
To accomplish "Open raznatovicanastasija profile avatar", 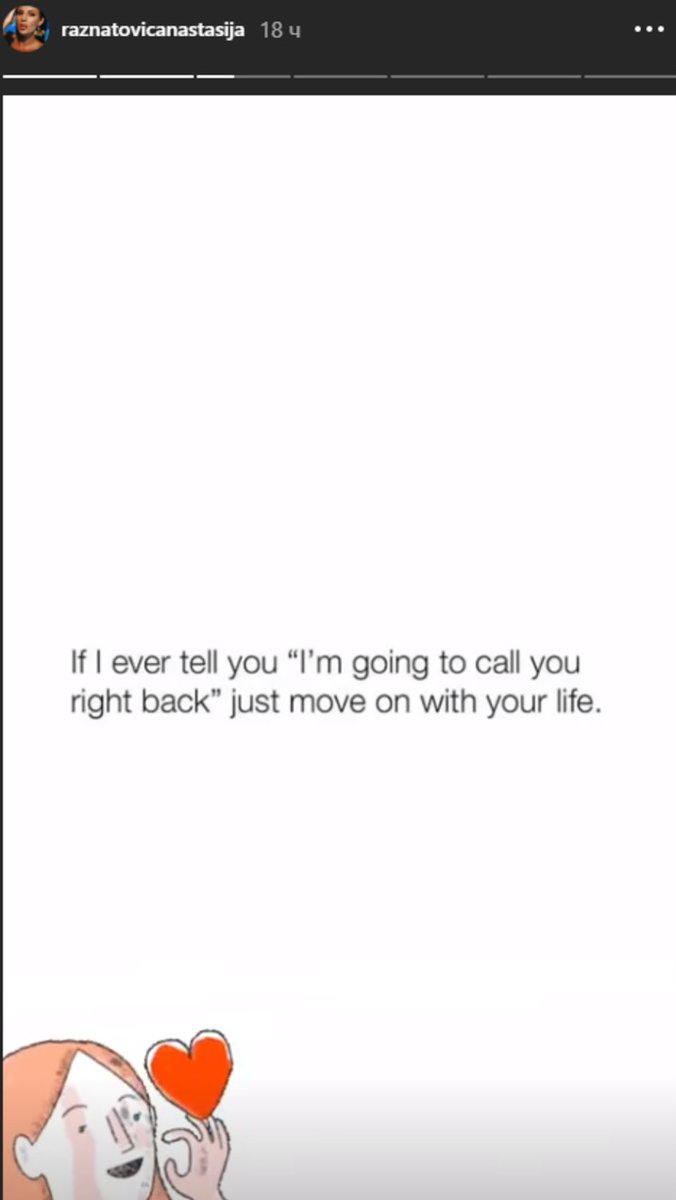I will pos(25,31).
